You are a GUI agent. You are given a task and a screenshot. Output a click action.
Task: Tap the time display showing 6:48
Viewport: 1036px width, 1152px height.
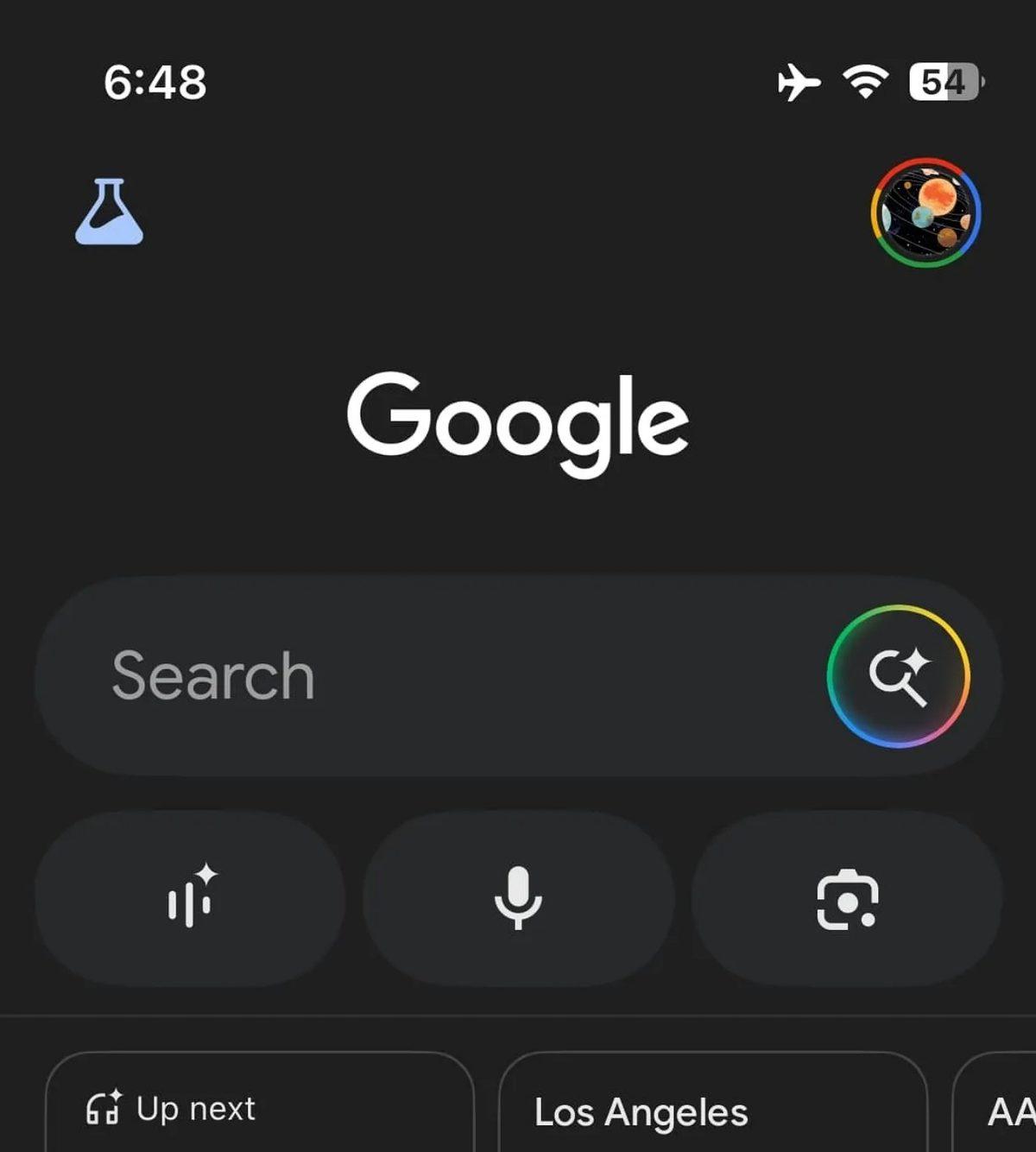154,82
